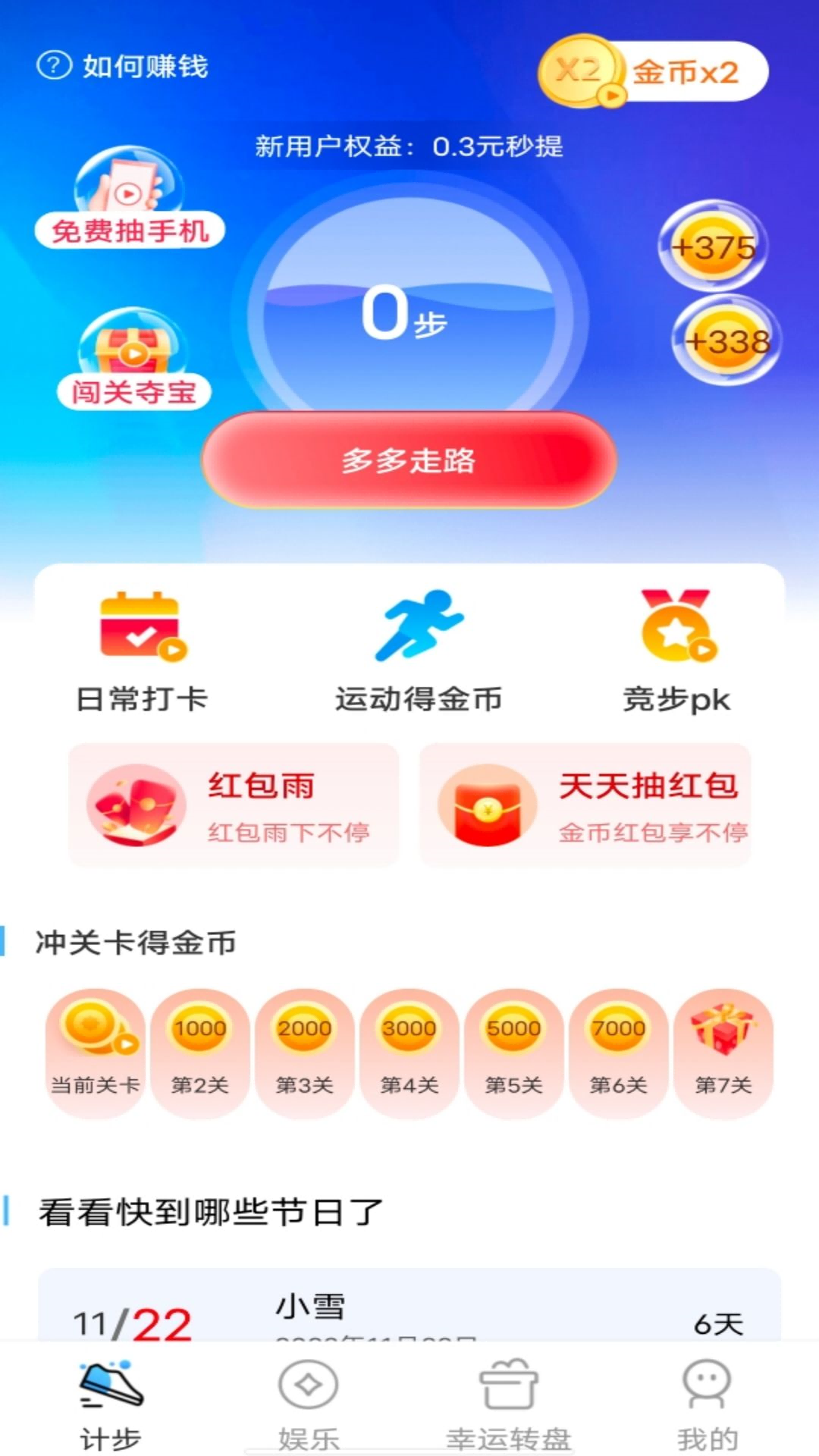Collect the +375 coin bubble
The width and height of the screenshot is (819, 1456).
point(713,246)
